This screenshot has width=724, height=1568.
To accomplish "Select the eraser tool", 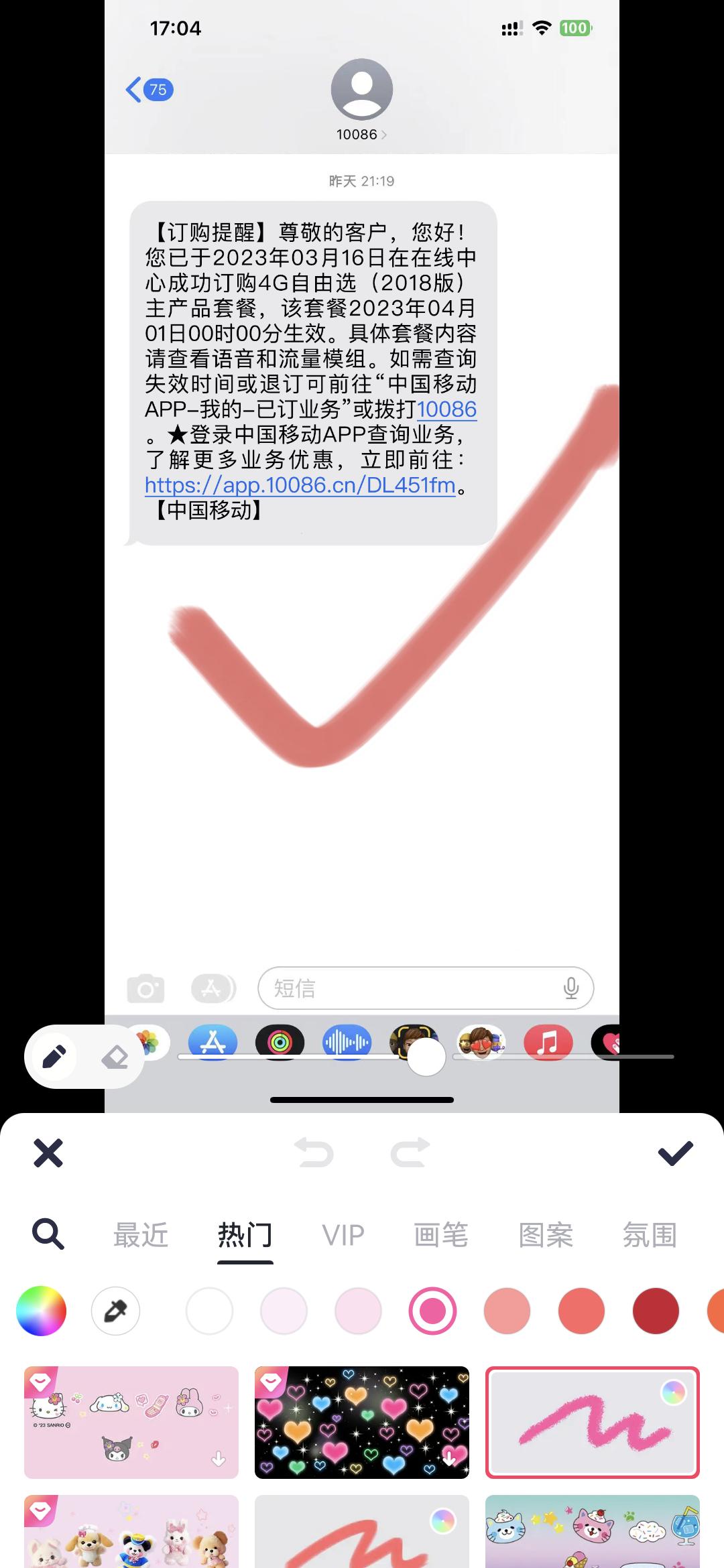I will (x=115, y=1057).
